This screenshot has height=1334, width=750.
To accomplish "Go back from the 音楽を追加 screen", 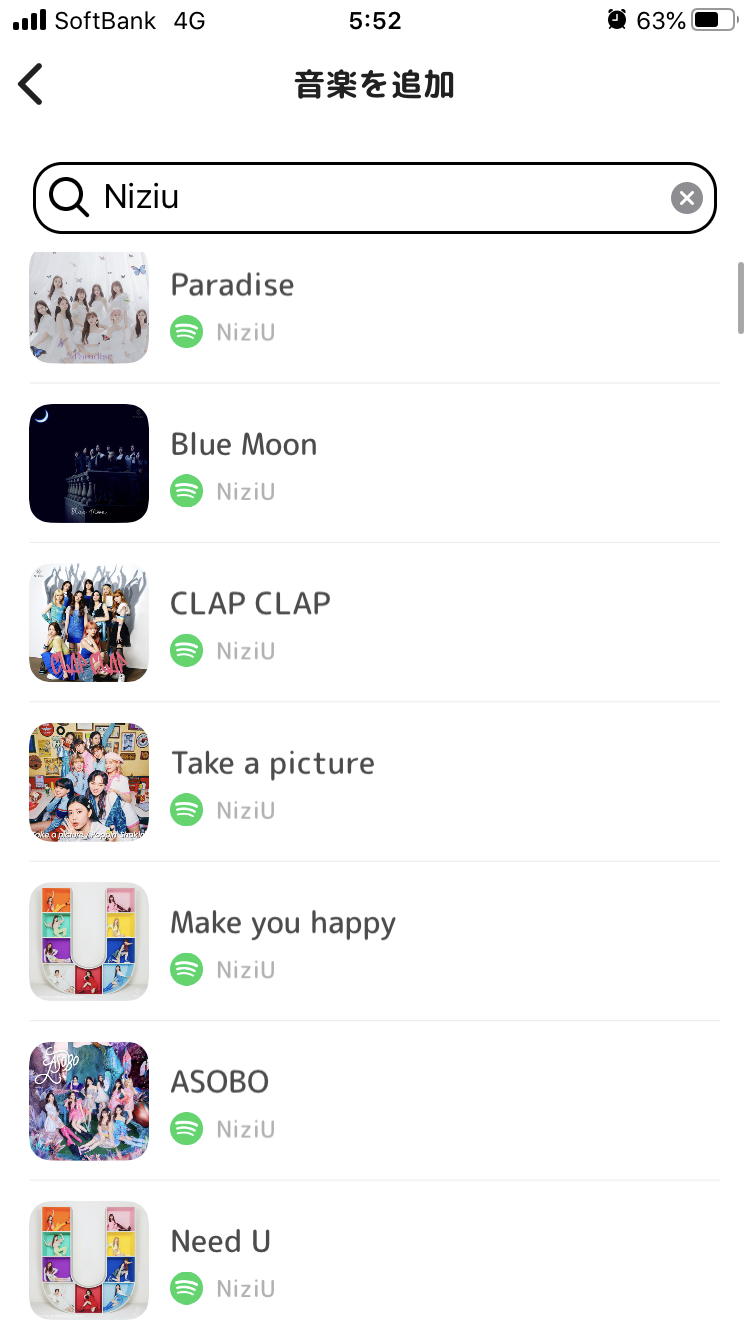I will point(32,85).
